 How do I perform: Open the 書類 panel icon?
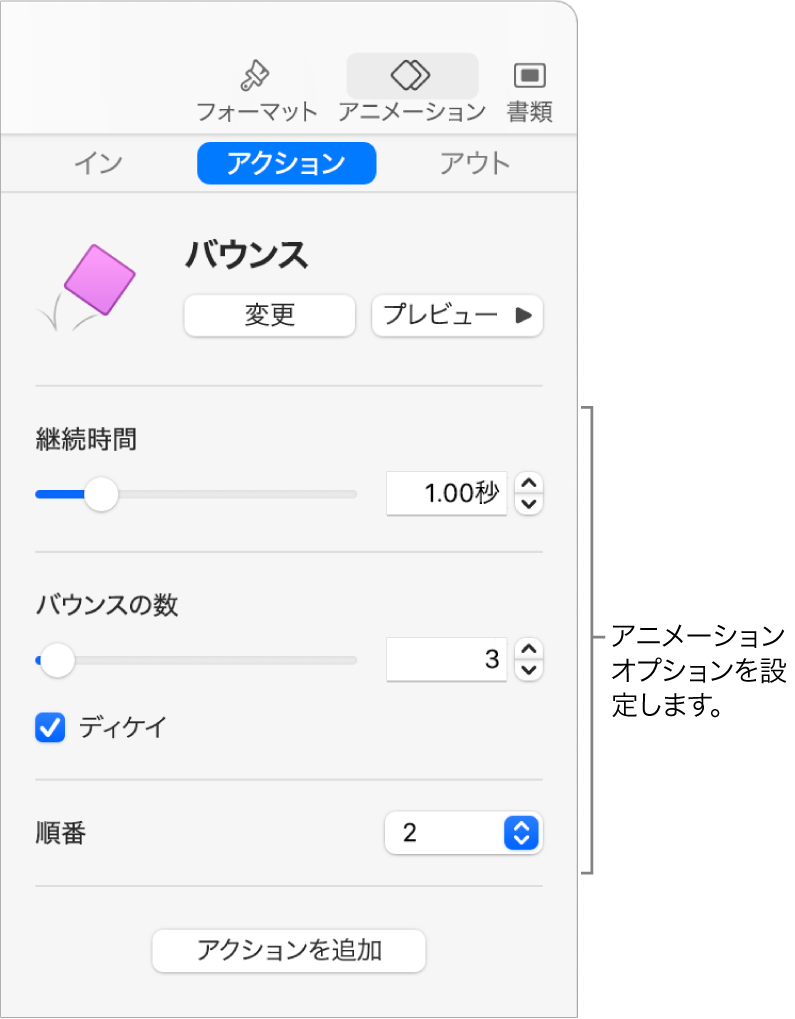coord(529,74)
